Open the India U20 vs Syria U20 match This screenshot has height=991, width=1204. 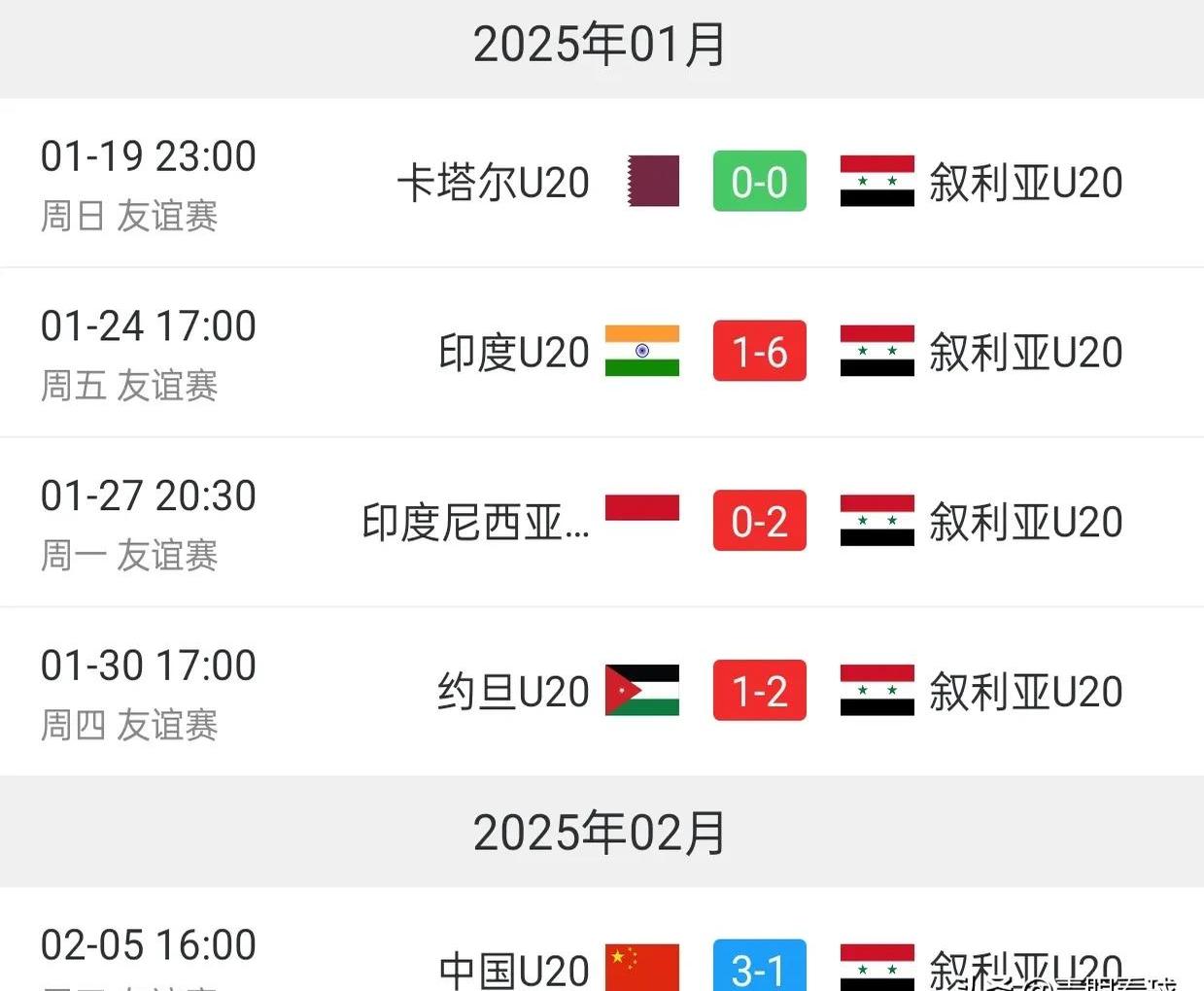[759, 352]
